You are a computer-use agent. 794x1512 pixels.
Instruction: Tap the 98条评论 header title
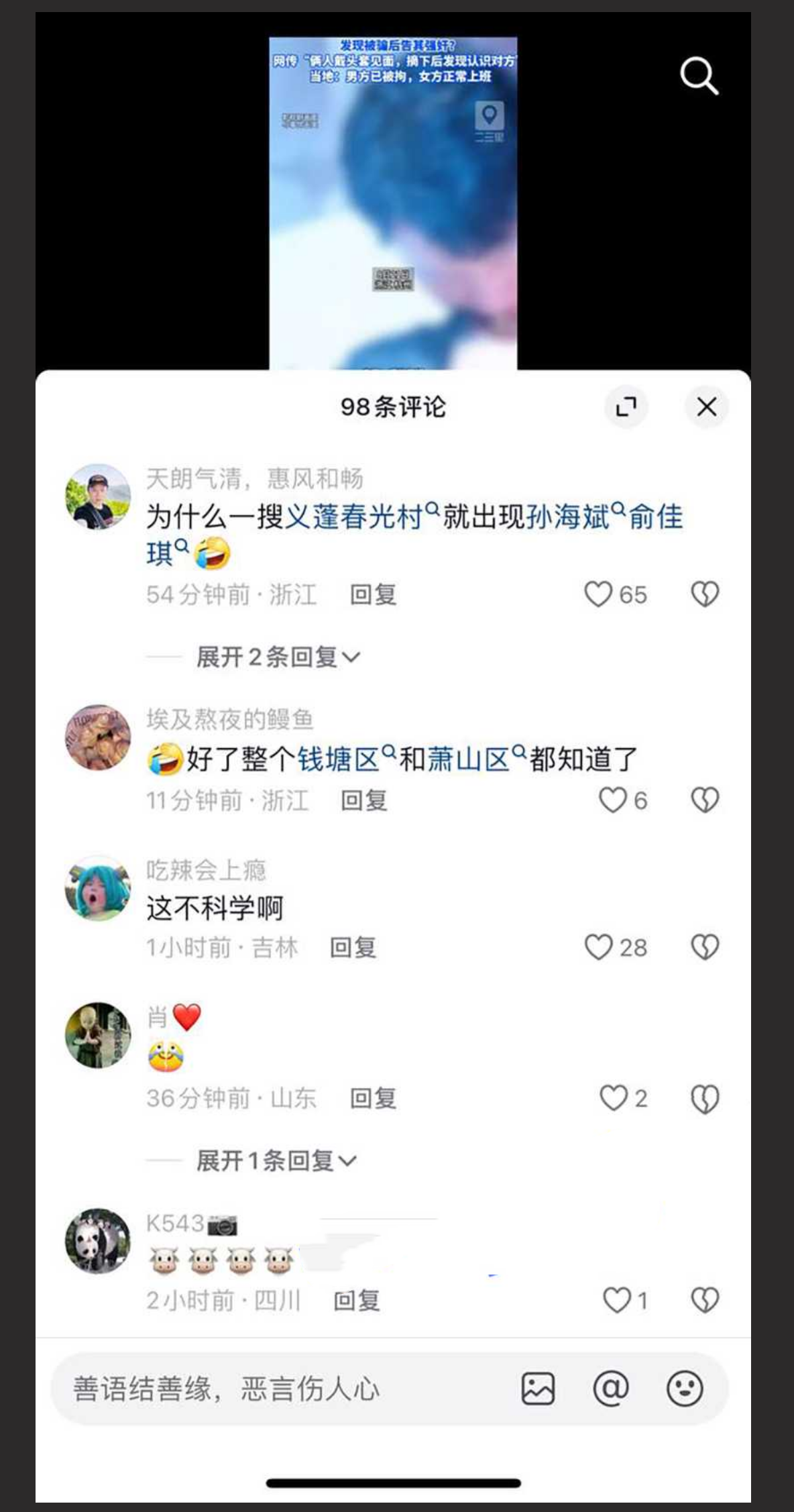(x=396, y=407)
